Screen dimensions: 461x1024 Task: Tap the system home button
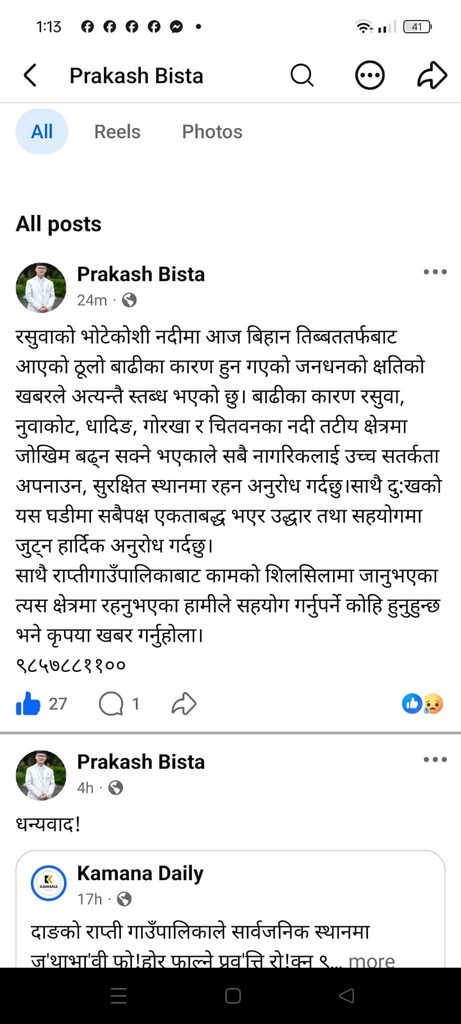click(x=232, y=995)
